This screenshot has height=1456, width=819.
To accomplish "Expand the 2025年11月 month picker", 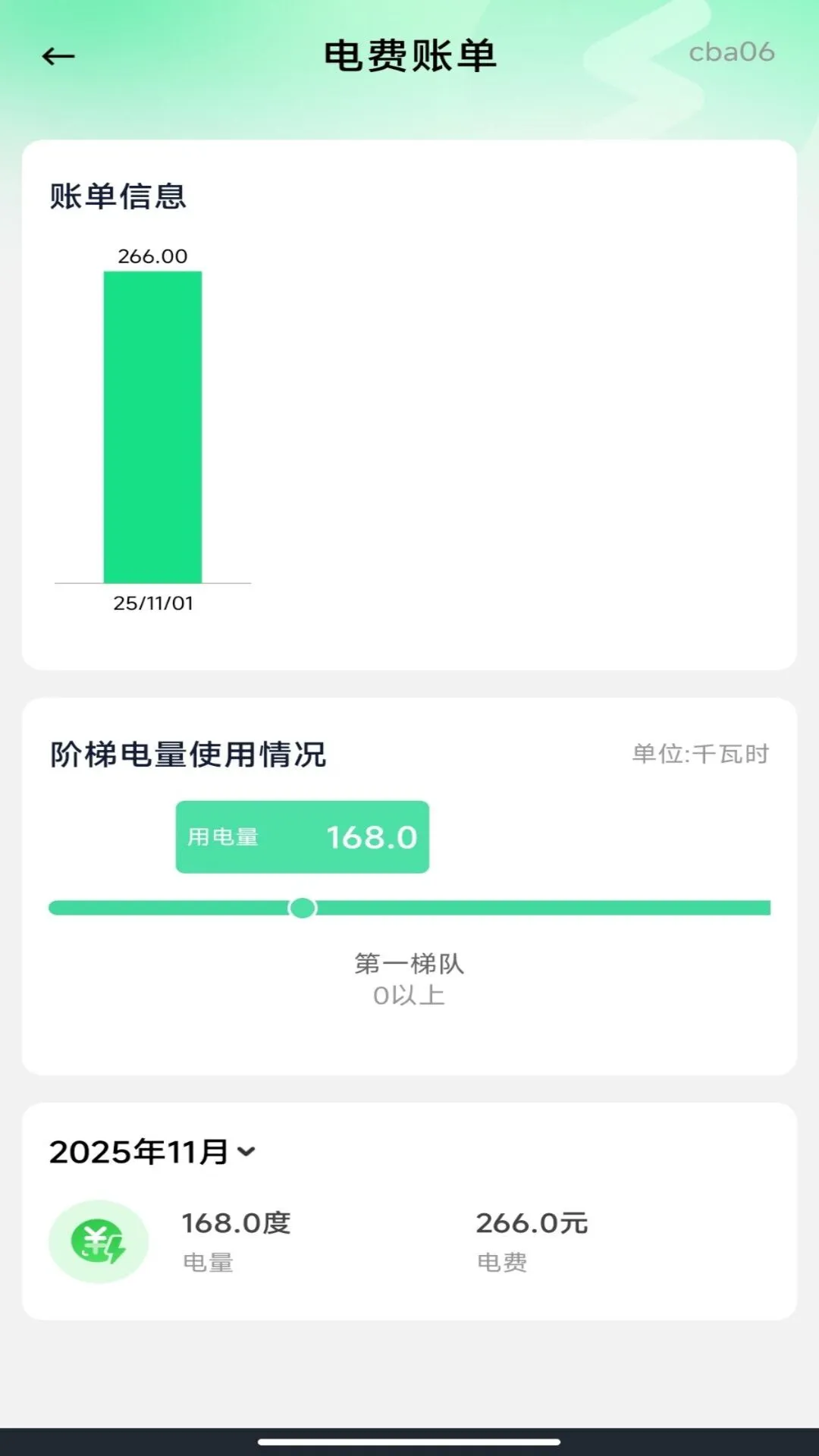I will (153, 1152).
